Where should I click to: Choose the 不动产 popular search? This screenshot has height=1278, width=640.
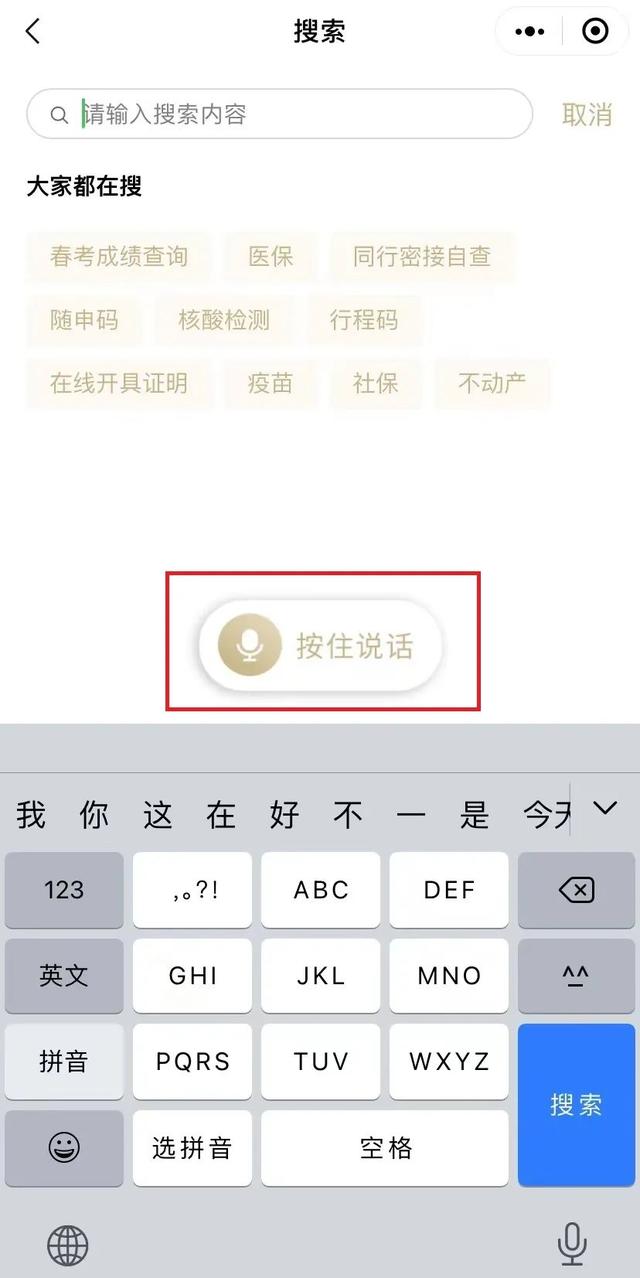[x=492, y=383]
